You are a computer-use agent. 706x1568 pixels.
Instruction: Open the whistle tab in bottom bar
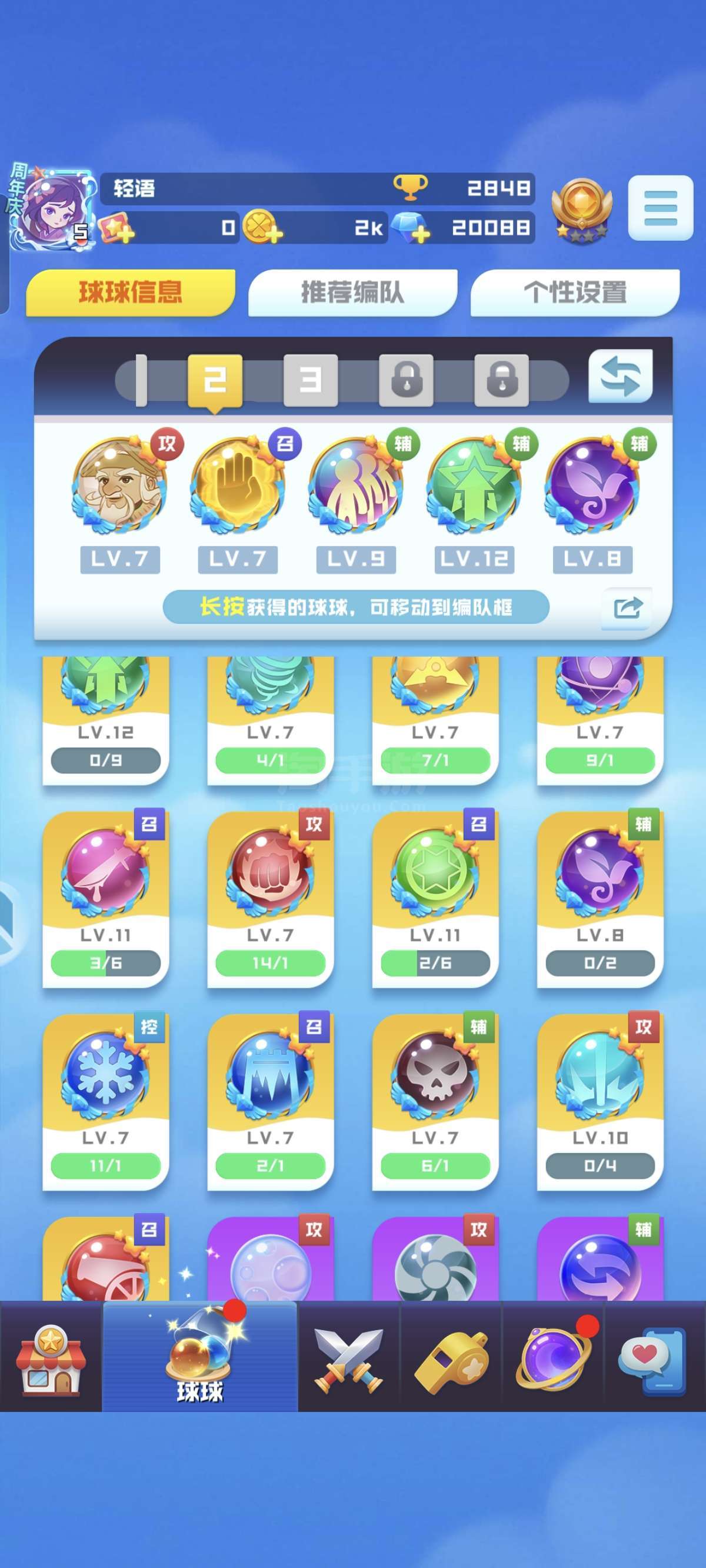[451, 1356]
